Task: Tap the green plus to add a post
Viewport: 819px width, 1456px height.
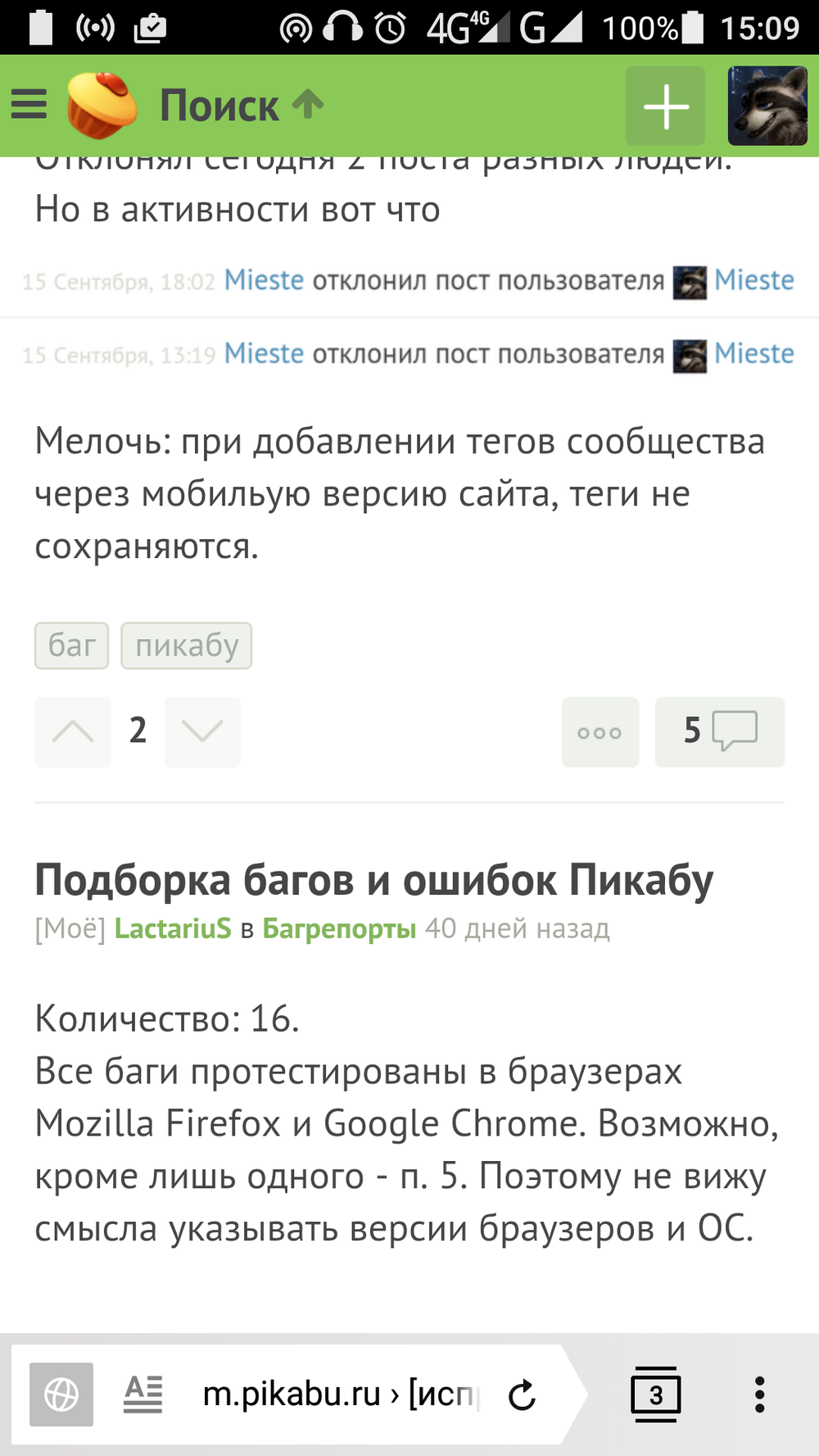Action: [665, 107]
